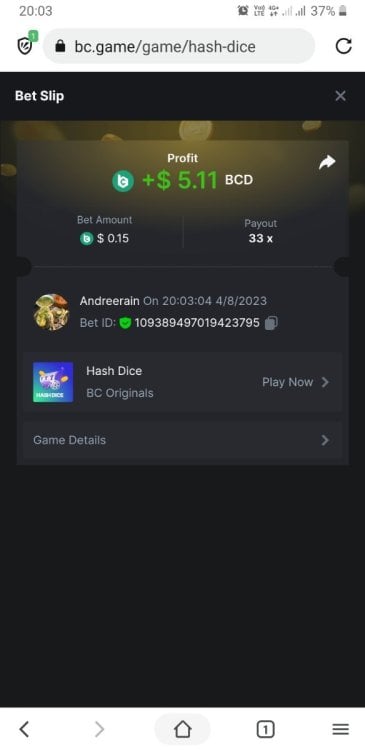Open the browser shield protection icon

26,44
